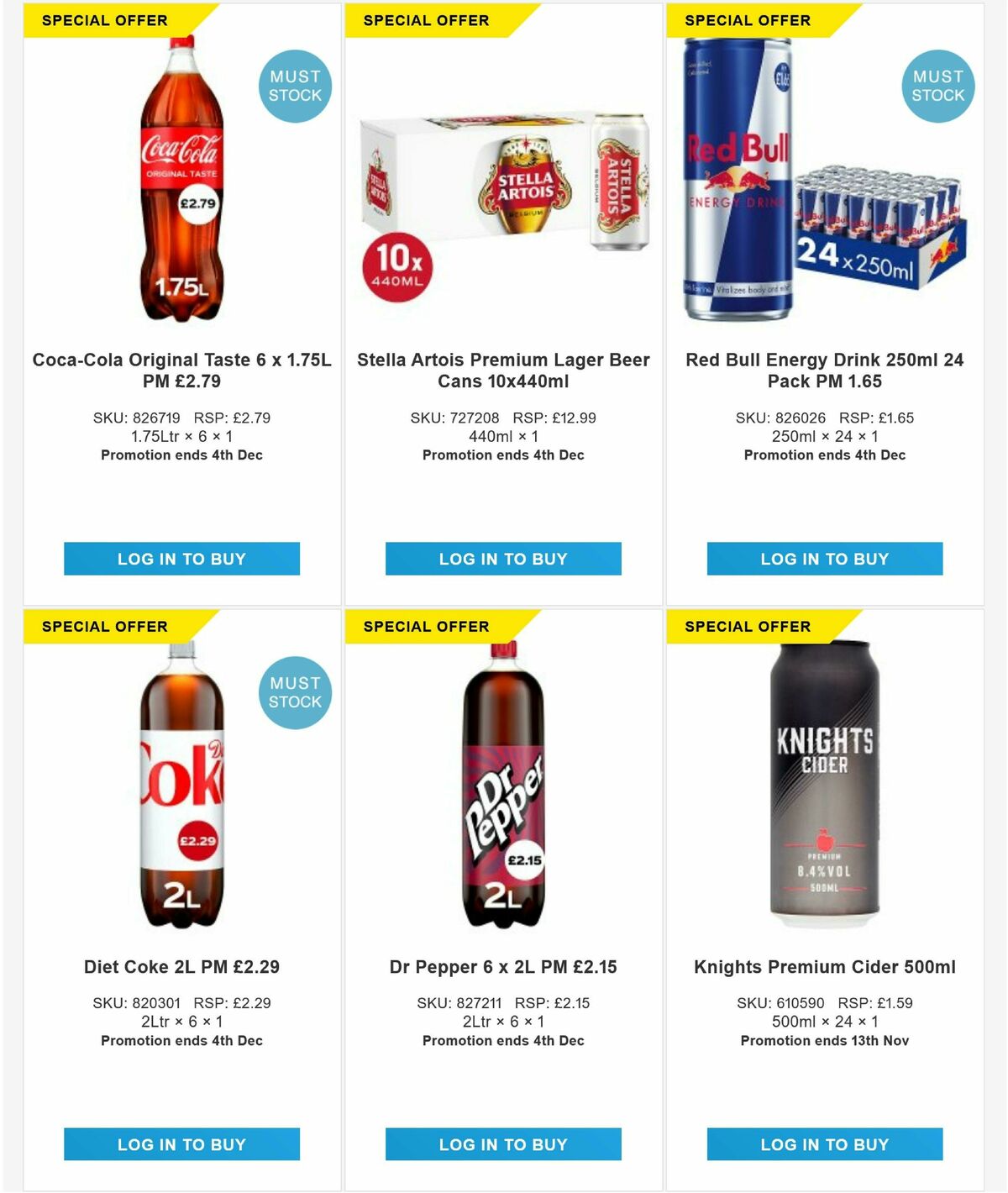Click the SPECIAL OFFER banner above Dr Pepper
The image size is (1008, 1193).
coord(426,626)
